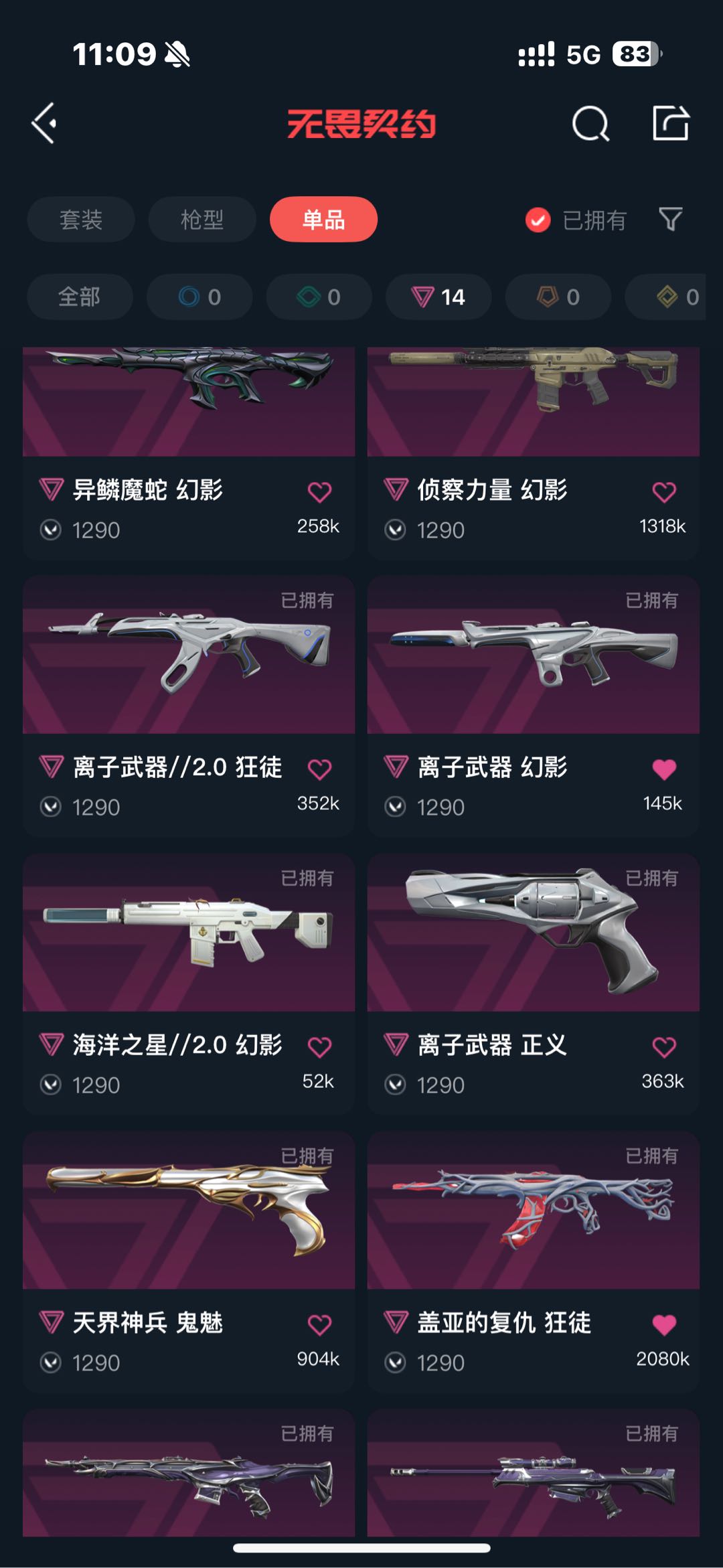This screenshot has width=723, height=1568.
Task: Select the 单品 tab
Action: (x=323, y=220)
